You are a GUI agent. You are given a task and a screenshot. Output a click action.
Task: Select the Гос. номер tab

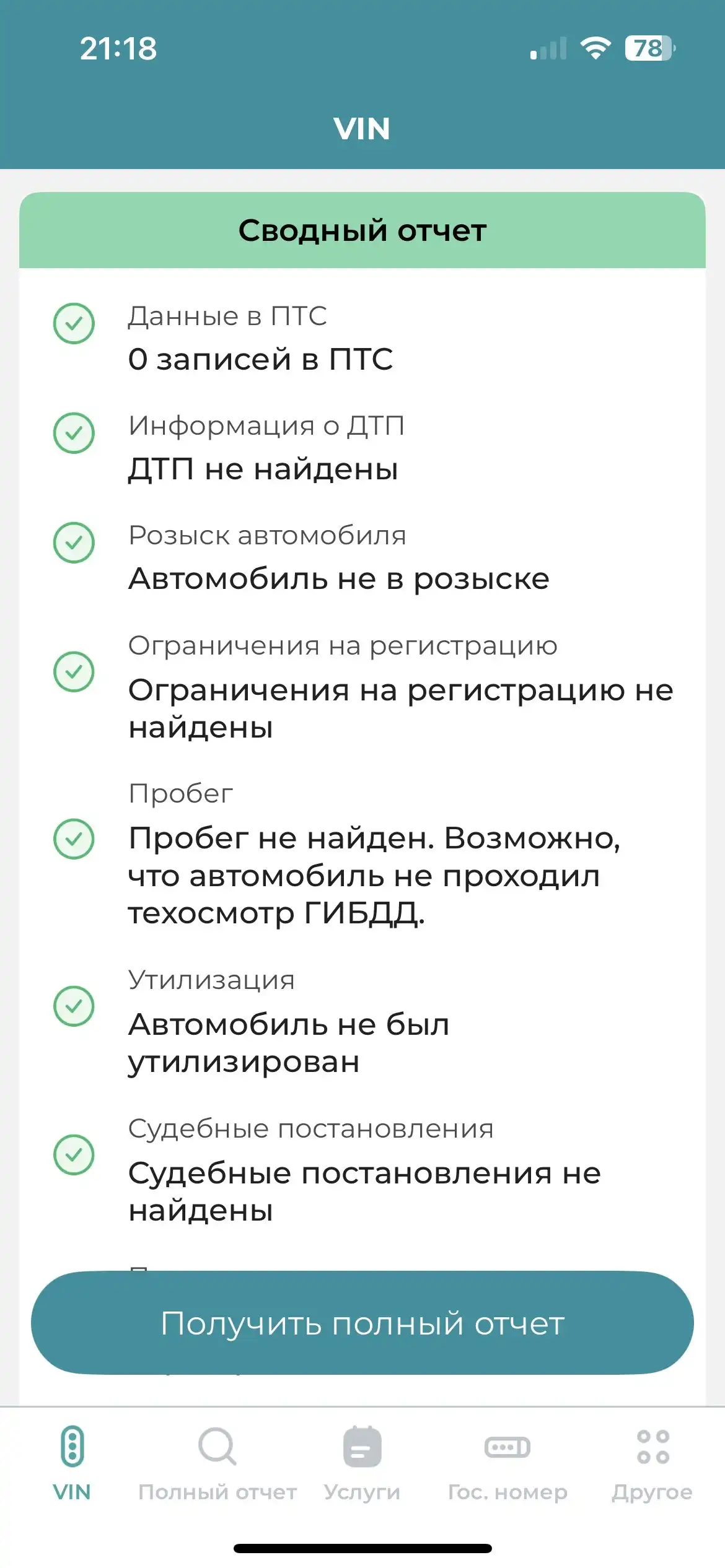coord(507,1464)
